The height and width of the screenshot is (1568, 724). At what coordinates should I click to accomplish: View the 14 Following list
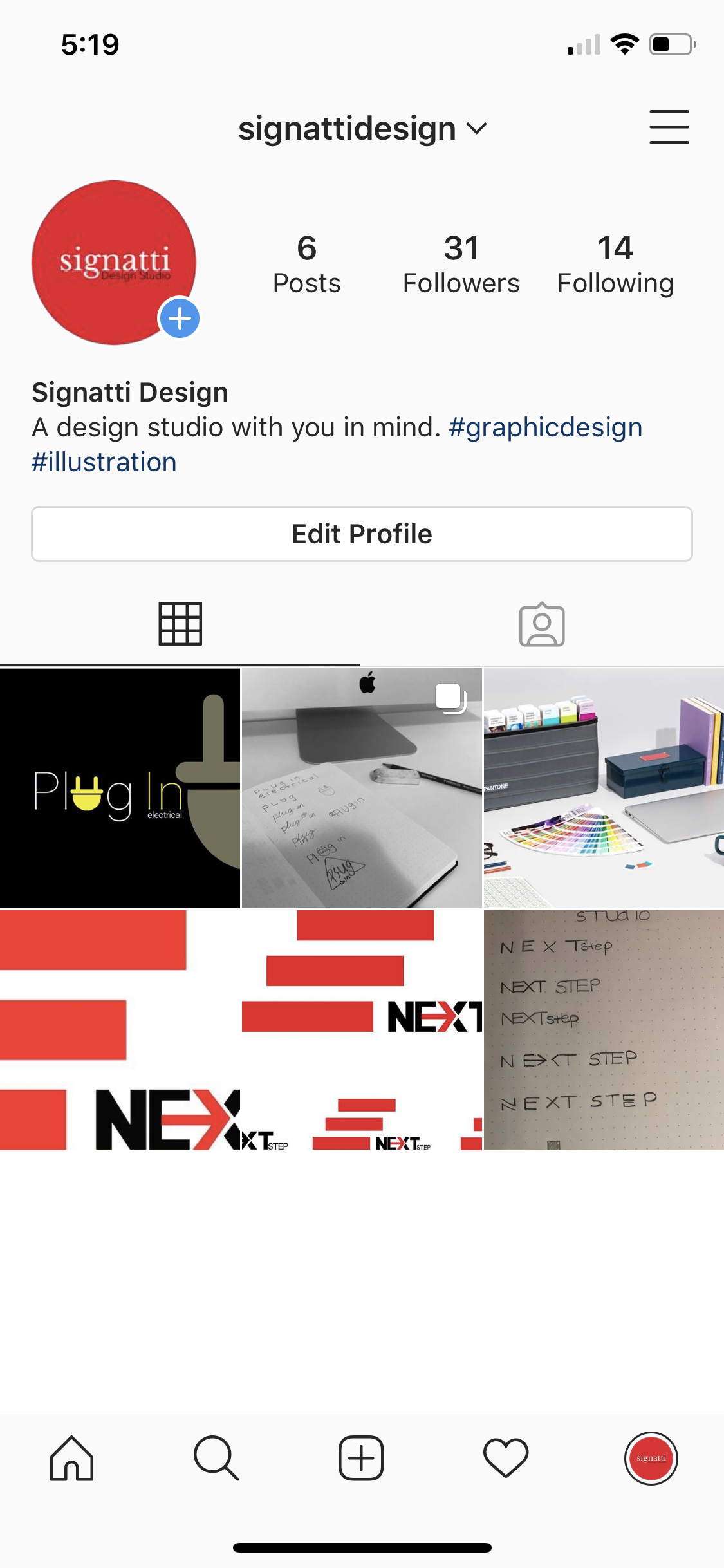[x=615, y=265]
